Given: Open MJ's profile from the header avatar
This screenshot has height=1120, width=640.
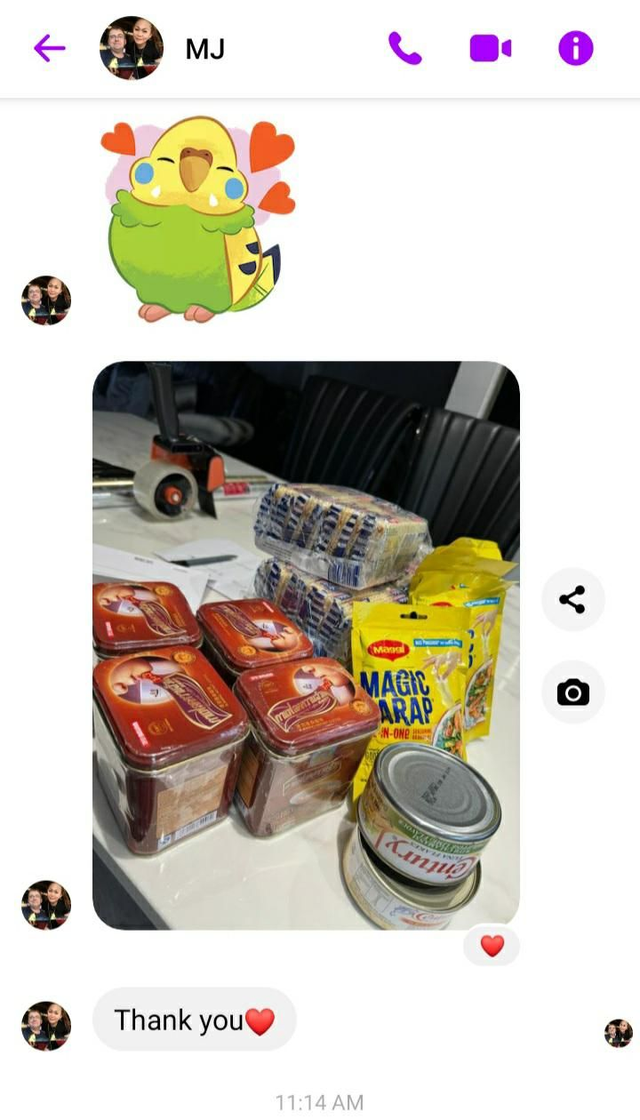Looking at the screenshot, I should pos(131,48).
